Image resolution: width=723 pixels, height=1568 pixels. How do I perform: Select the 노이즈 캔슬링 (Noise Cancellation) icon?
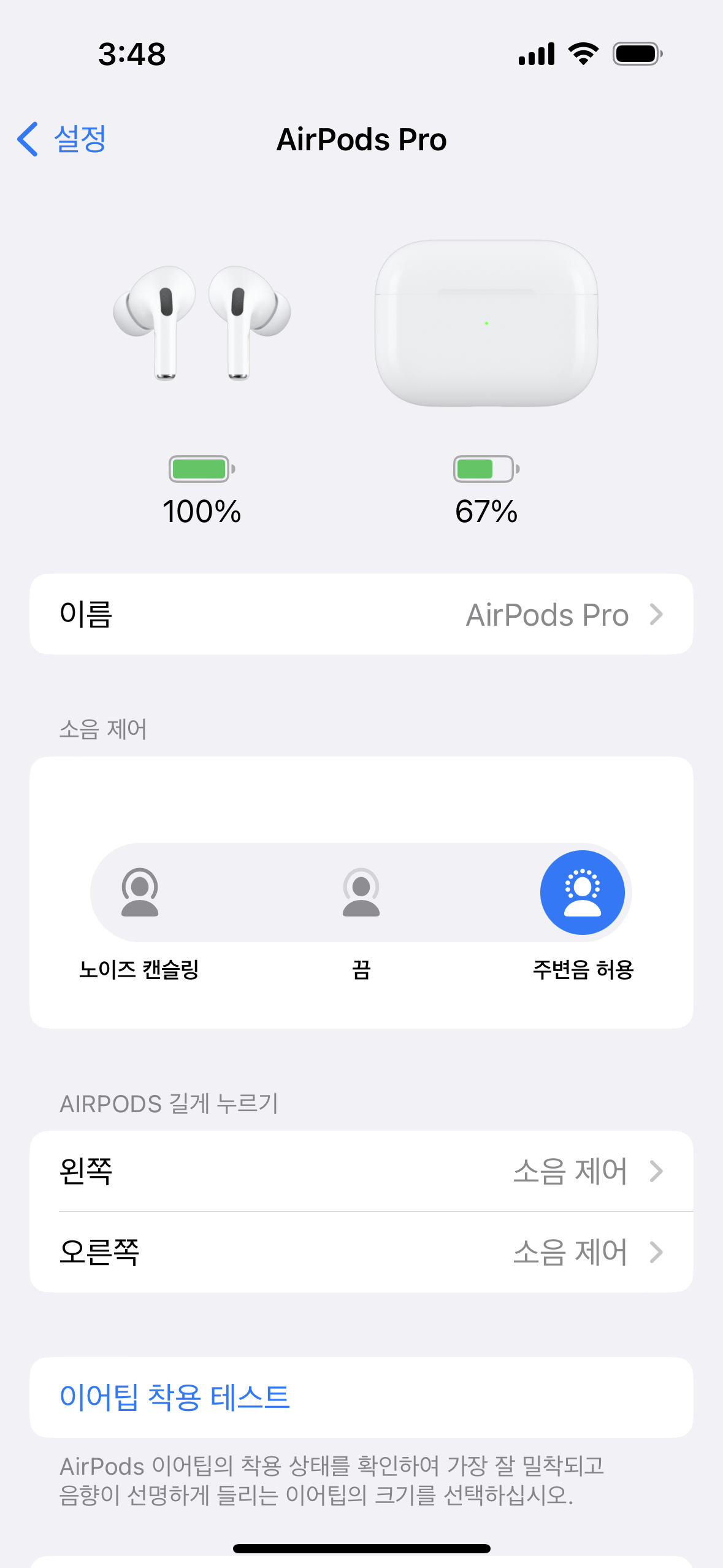pos(140,893)
